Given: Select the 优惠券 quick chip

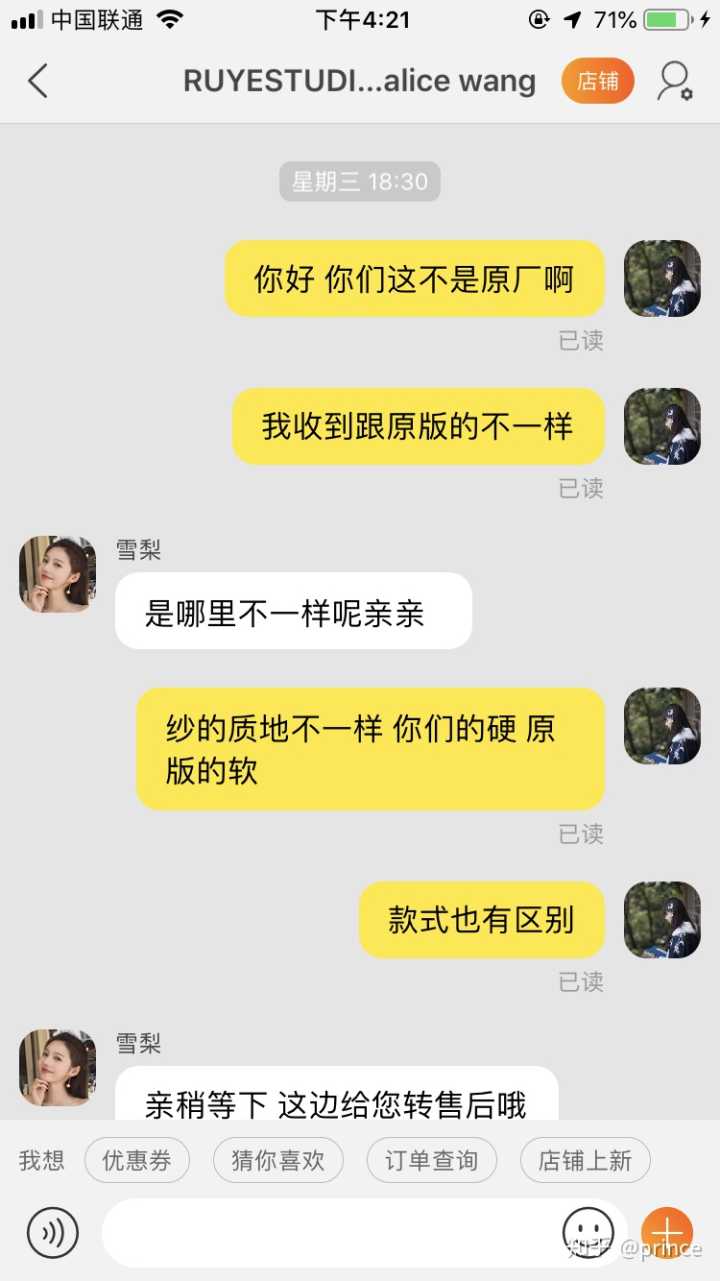Looking at the screenshot, I should coord(137,1161).
